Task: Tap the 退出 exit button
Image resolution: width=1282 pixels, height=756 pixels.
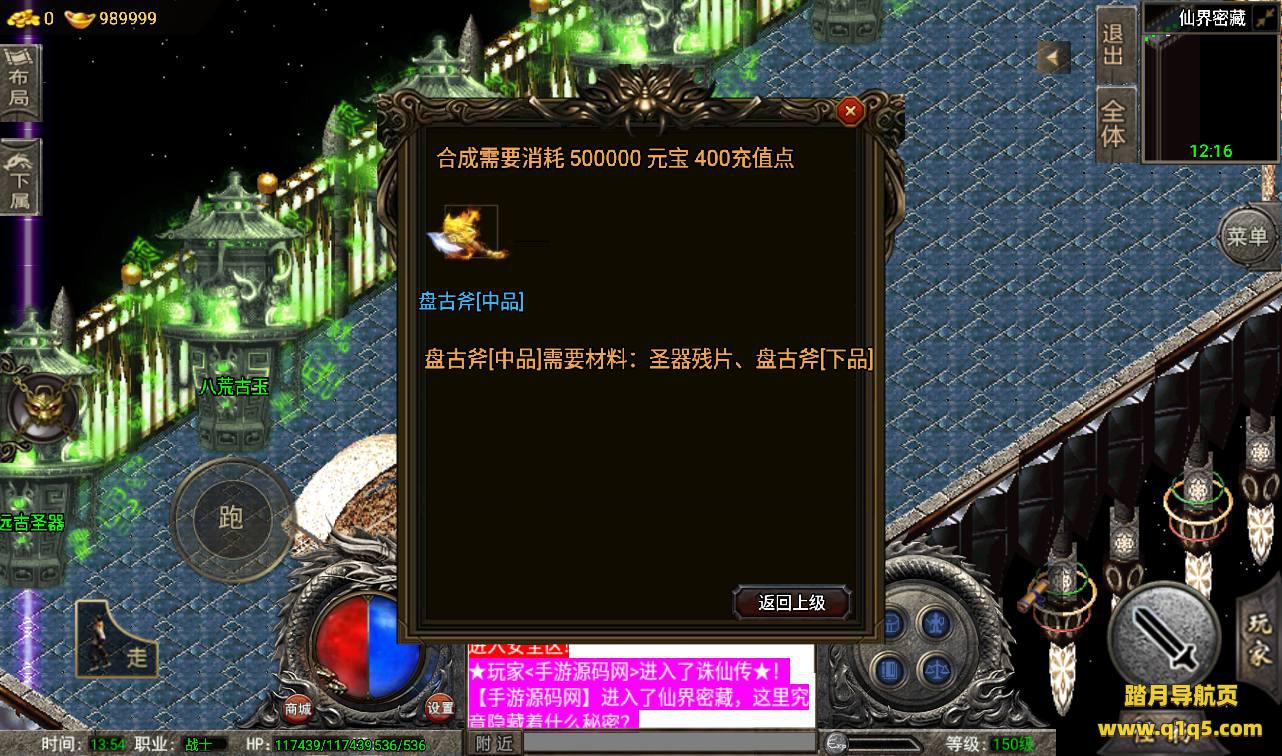Action: [1114, 45]
